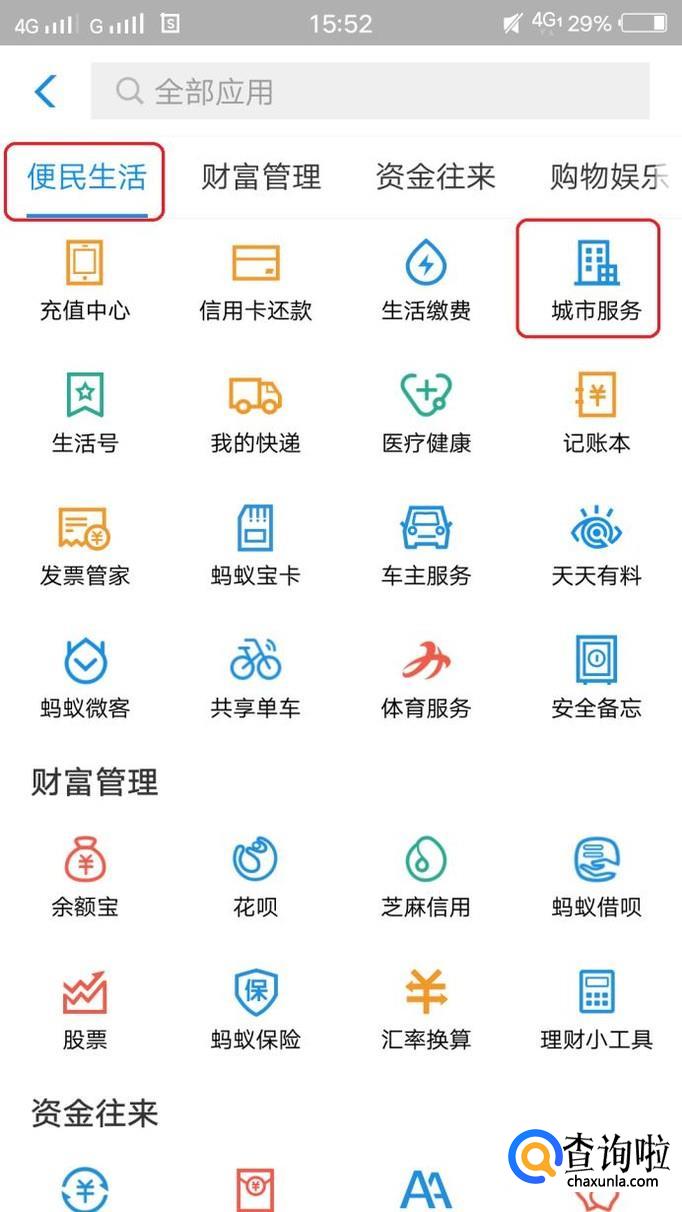Launch 蚂蚁宝卡

[256, 544]
